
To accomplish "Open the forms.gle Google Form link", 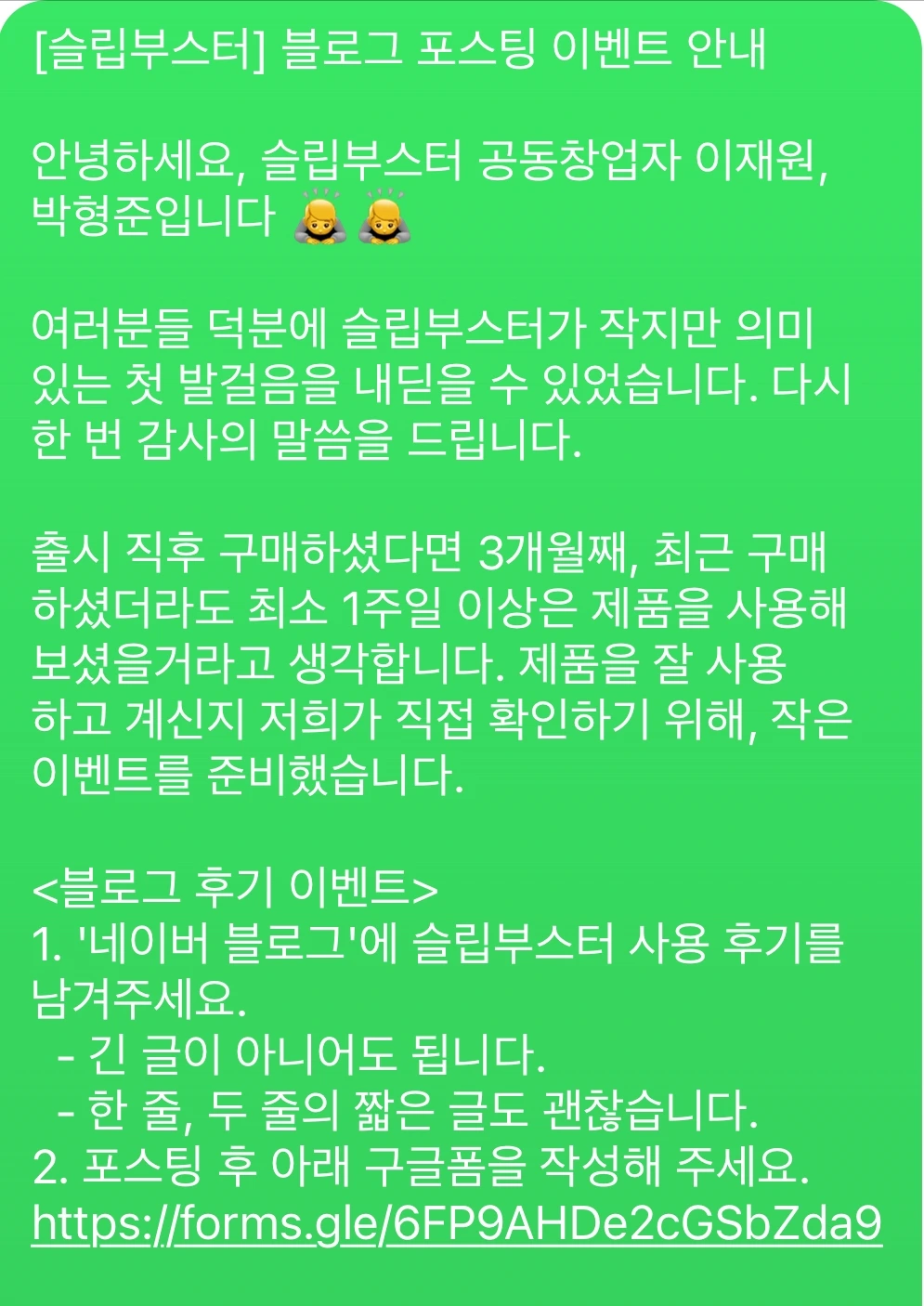I will pos(457,1223).
